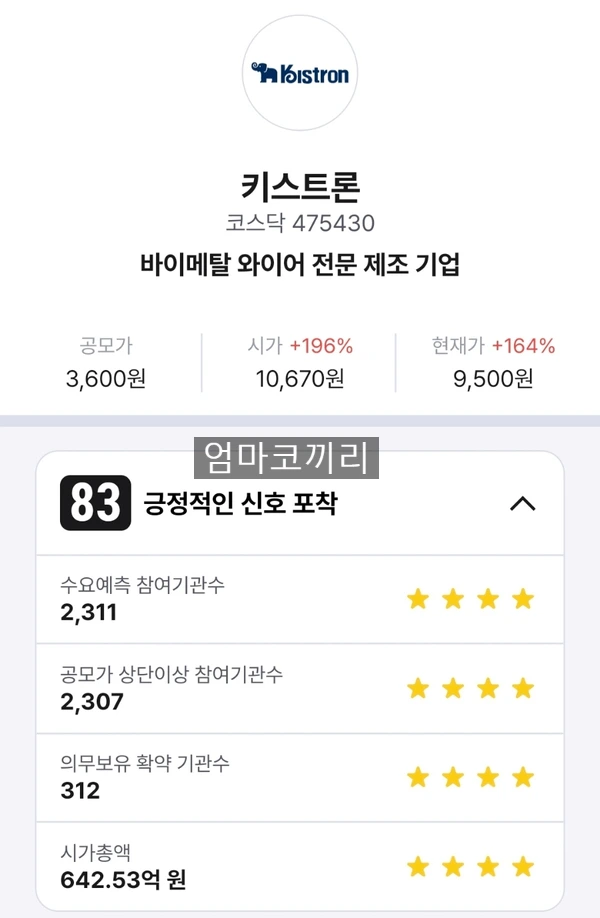
Task: Collapse the 긍정적인 신호 포착 score section
Action: point(523,503)
